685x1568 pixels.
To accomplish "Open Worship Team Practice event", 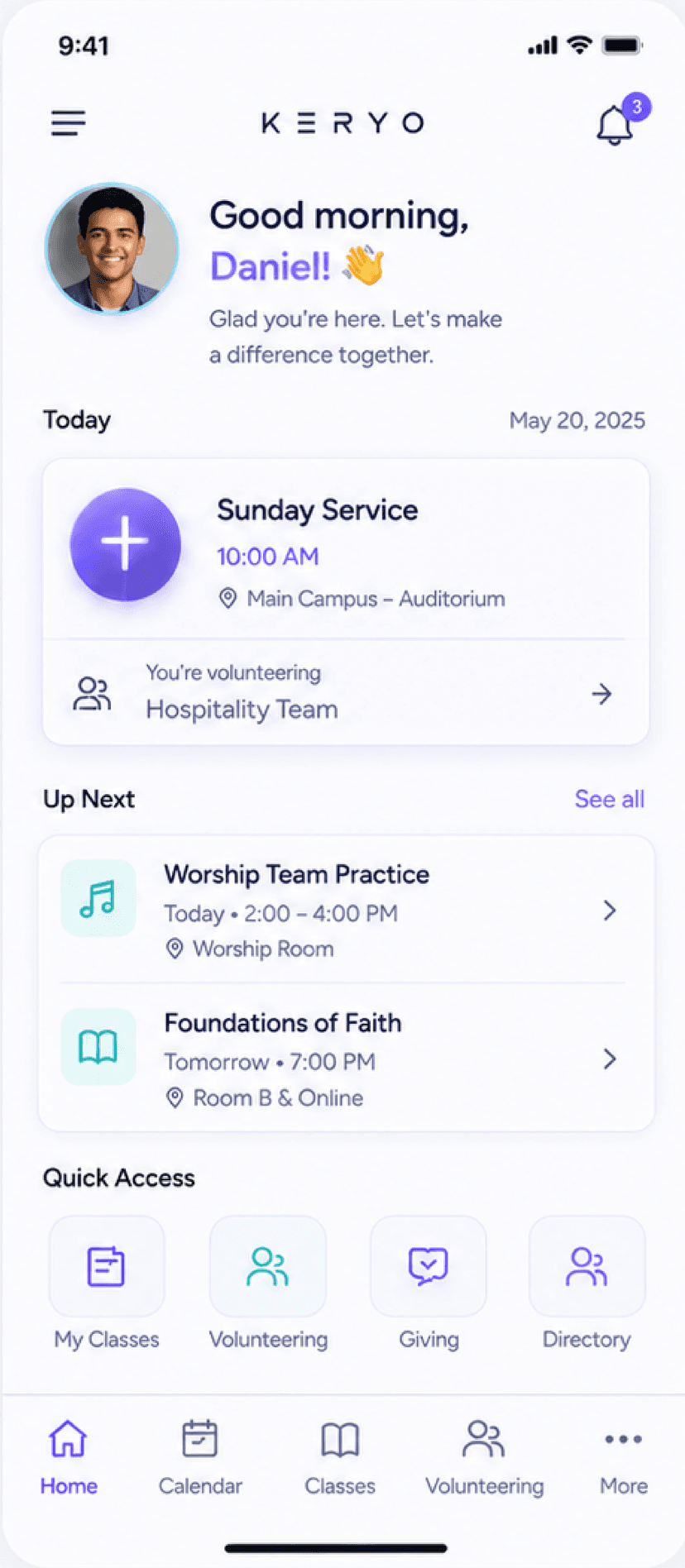I will [346, 911].
